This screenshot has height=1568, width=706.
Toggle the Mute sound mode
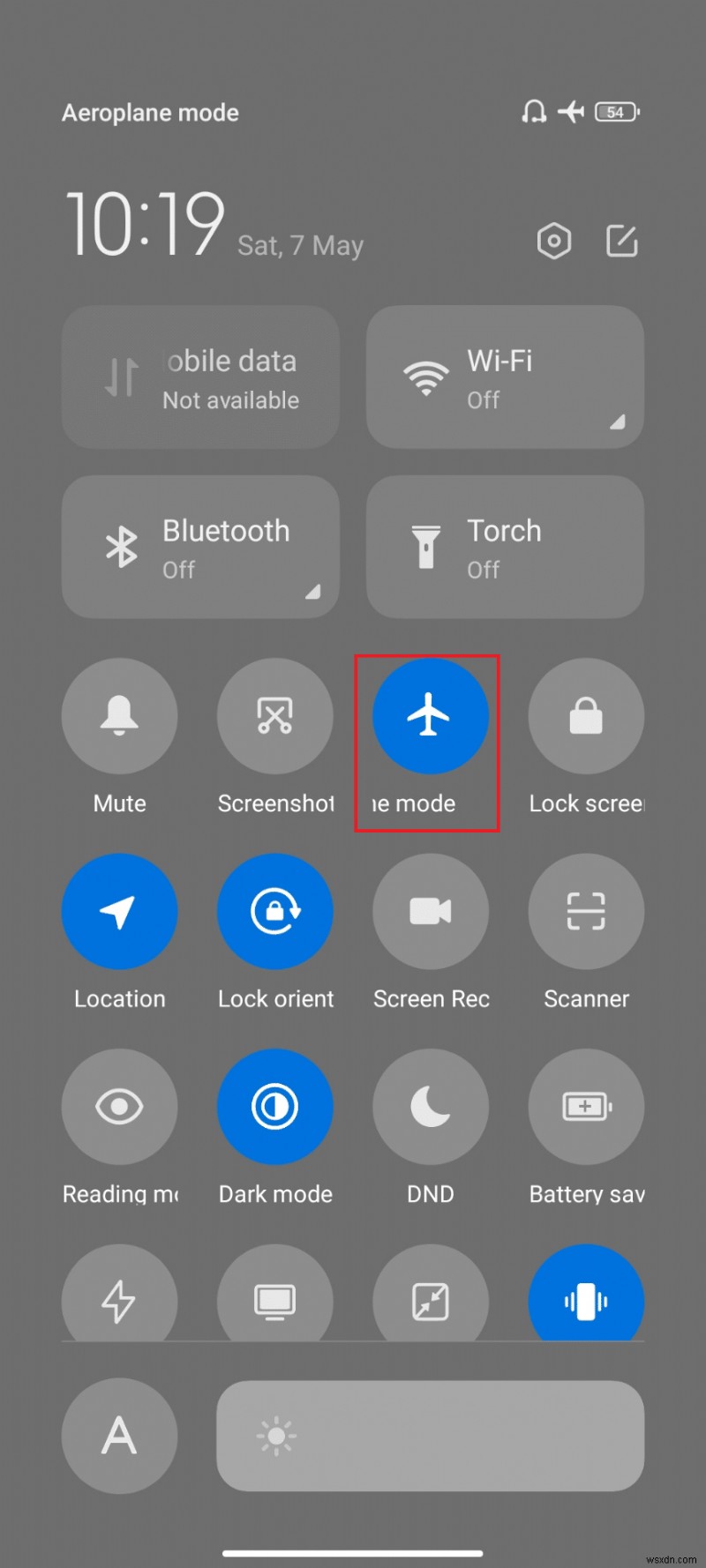coord(119,716)
